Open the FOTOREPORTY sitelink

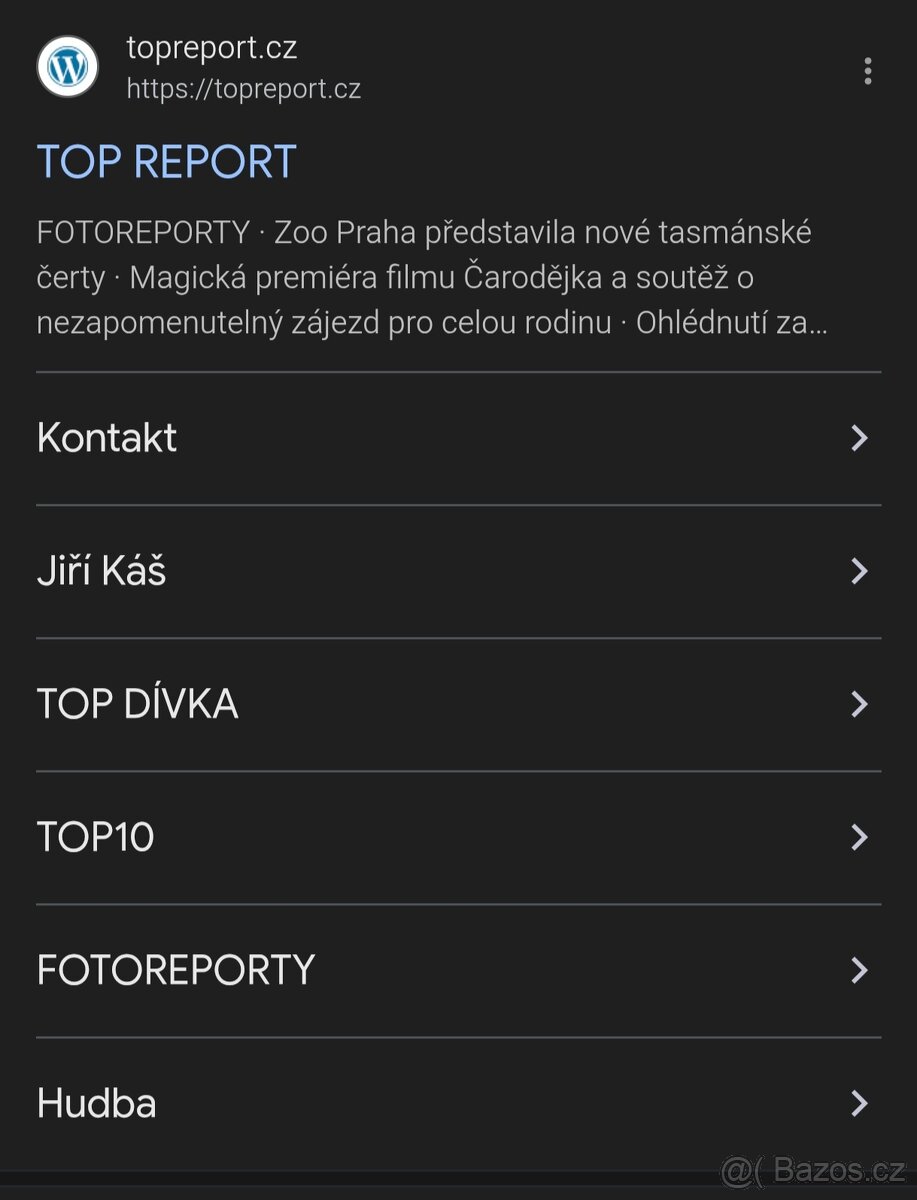(x=175, y=970)
